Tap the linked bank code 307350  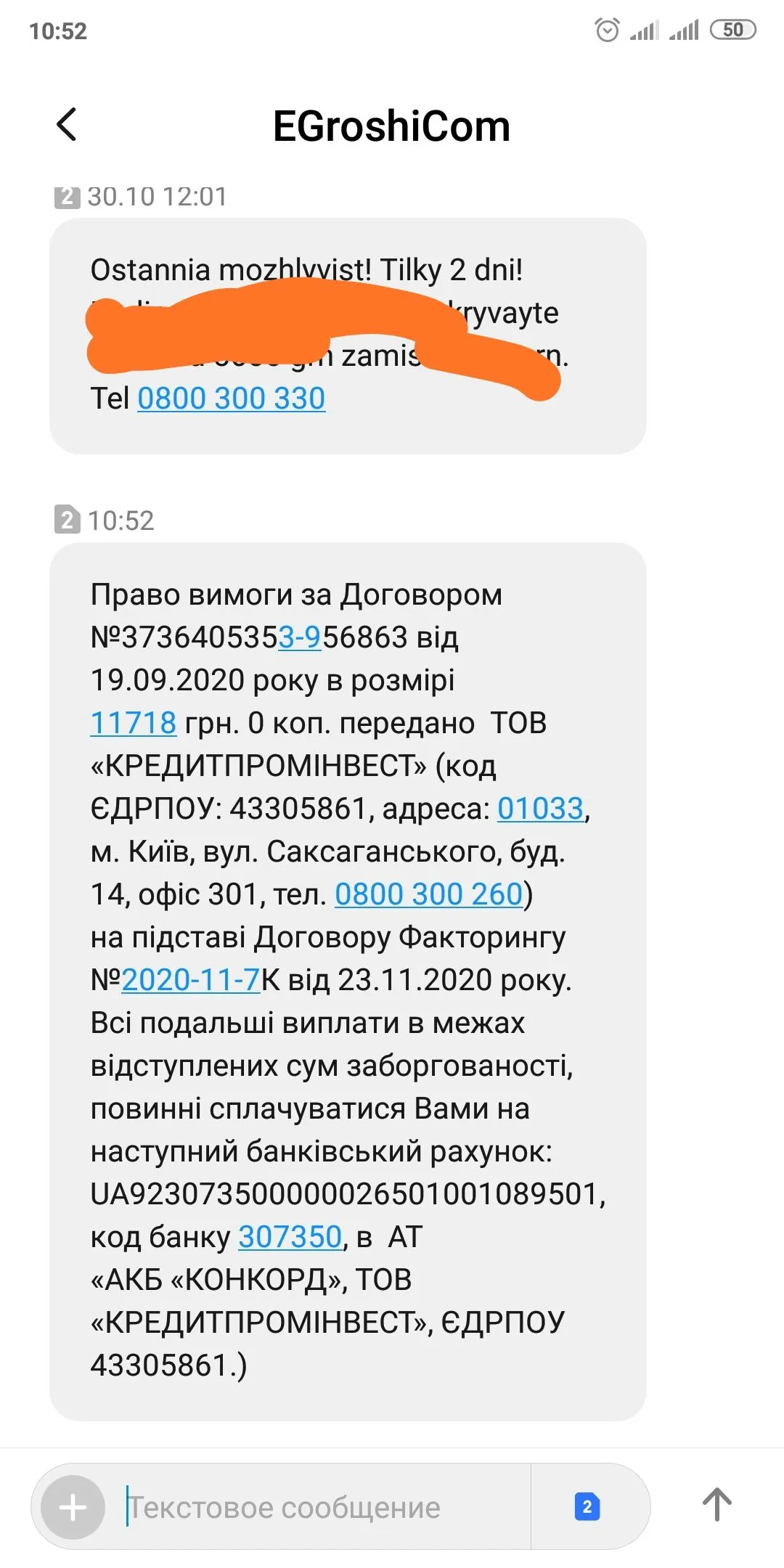tap(290, 1237)
